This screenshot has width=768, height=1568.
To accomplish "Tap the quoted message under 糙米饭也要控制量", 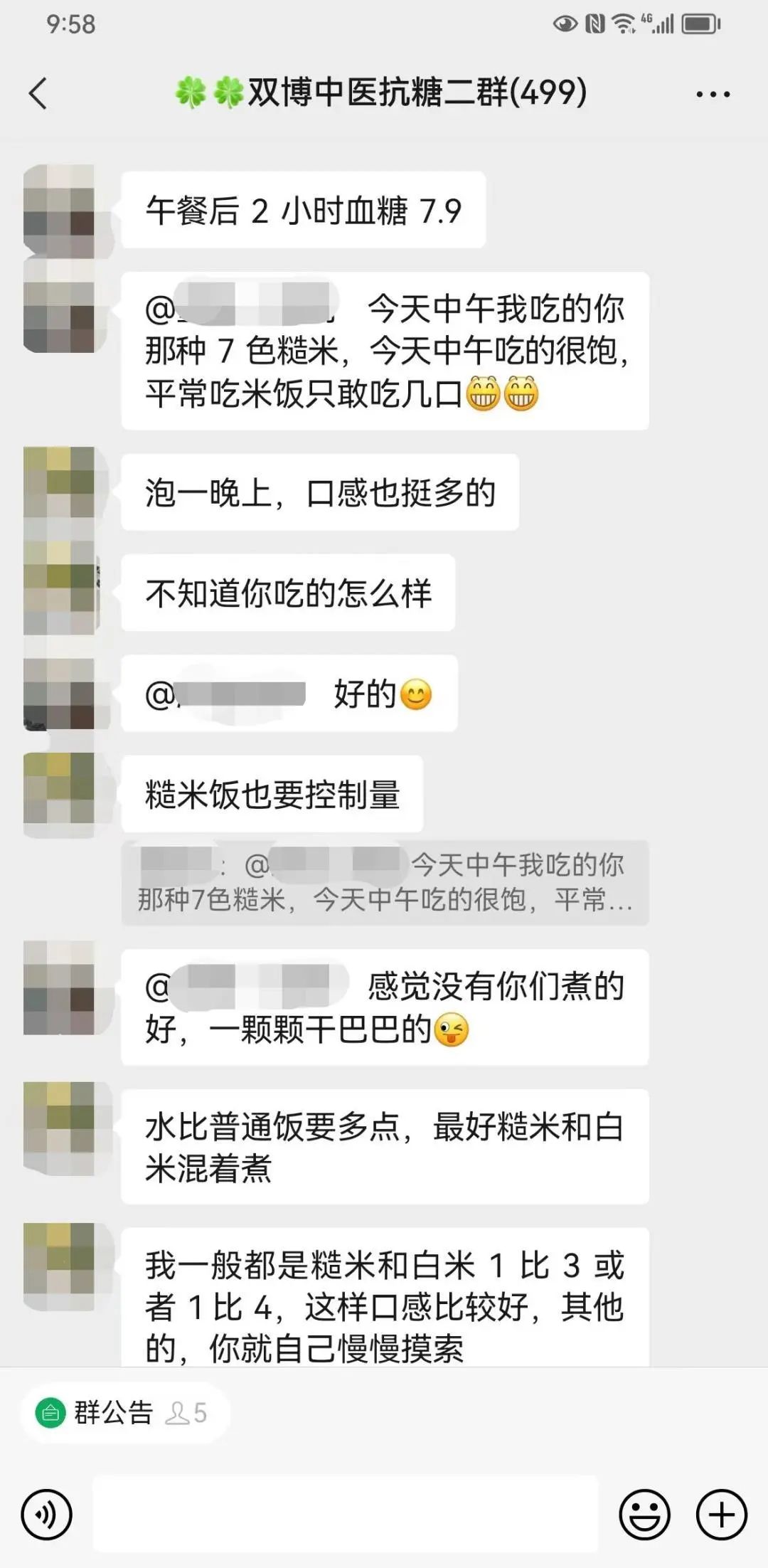I will click(x=385, y=883).
